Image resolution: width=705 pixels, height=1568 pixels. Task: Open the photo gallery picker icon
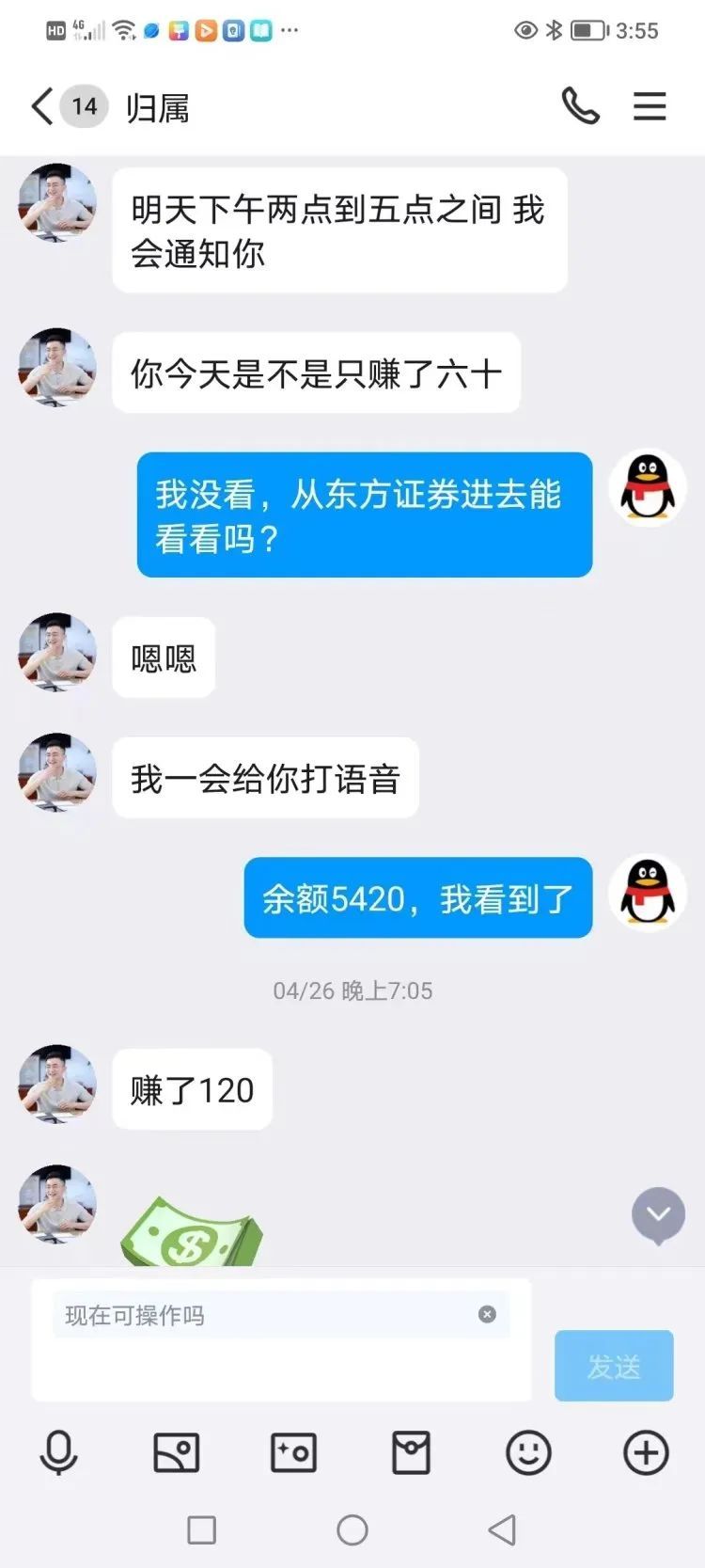(176, 1452)
